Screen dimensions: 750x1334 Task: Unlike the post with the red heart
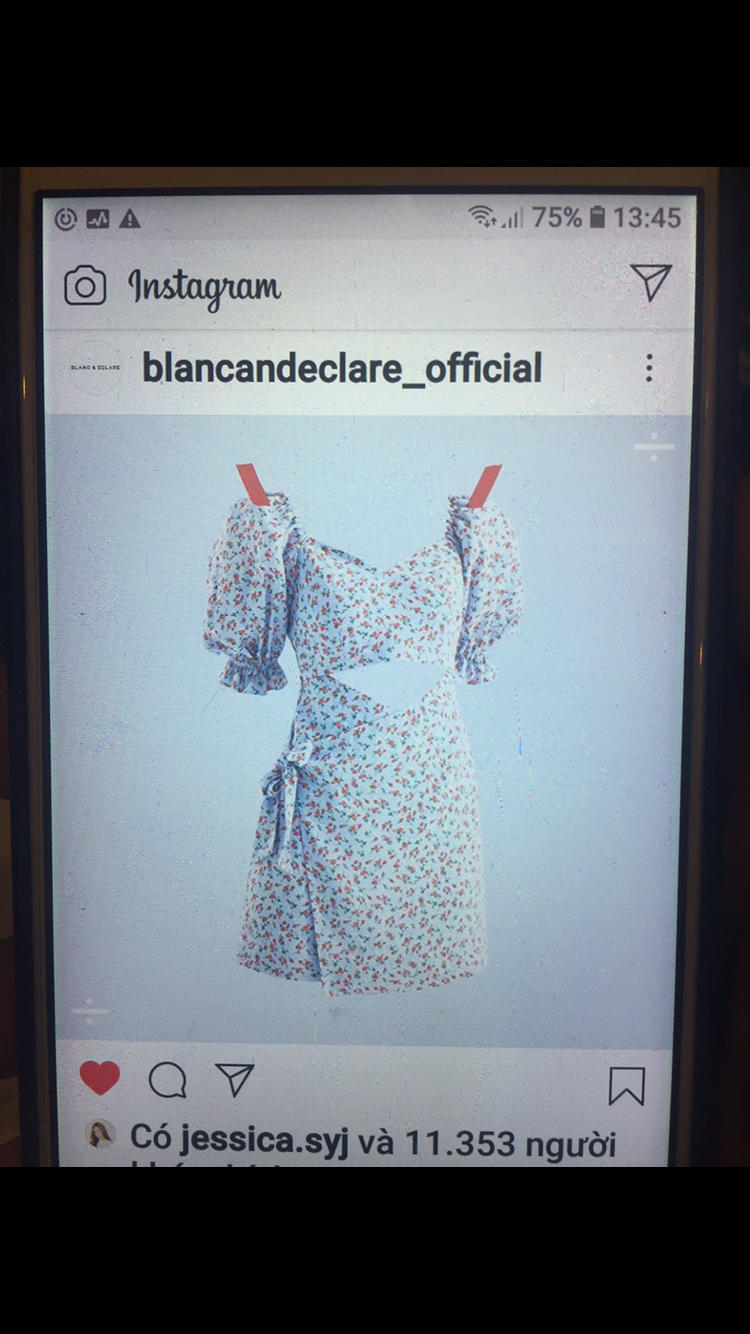[x=99, y=1078]
